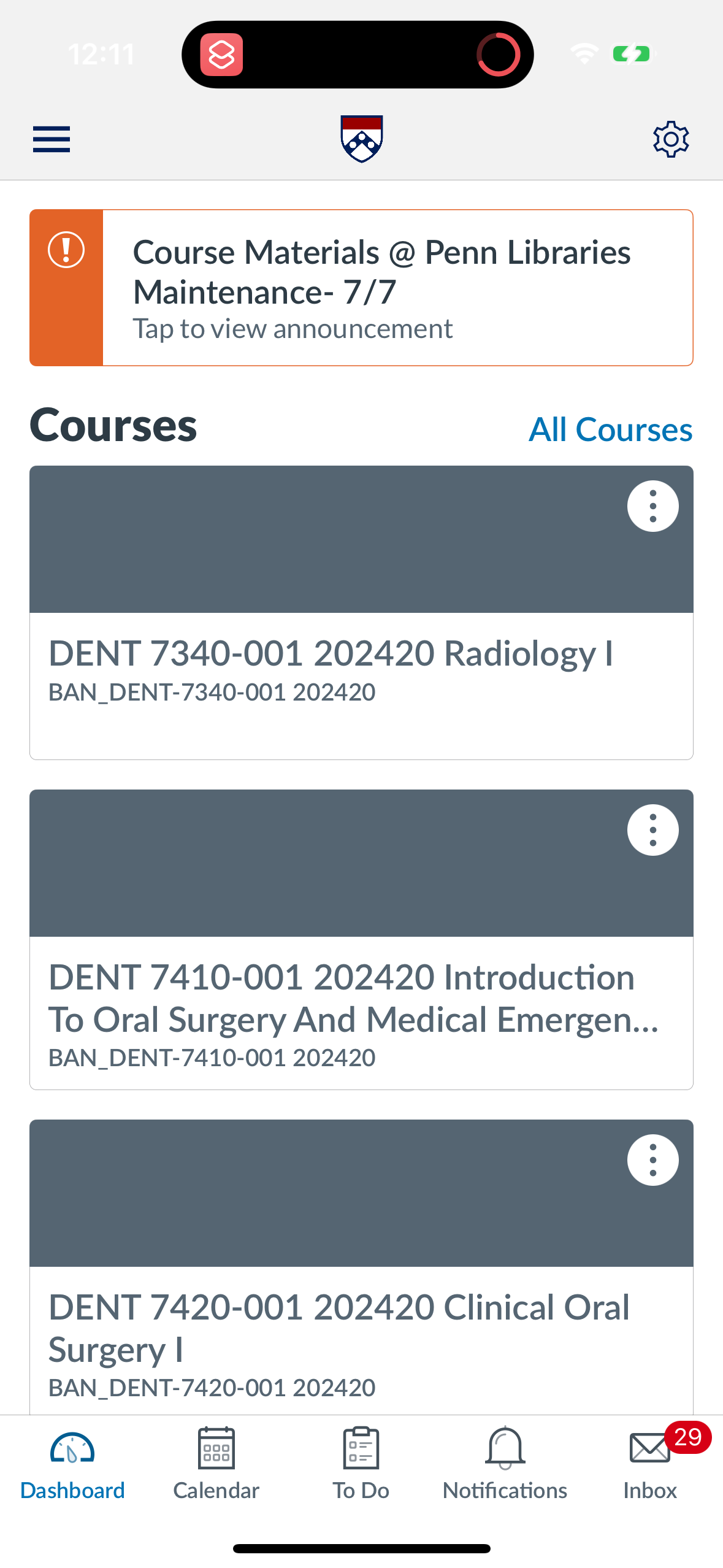Screen dimensions: 723x1568
Task: Open the navigation drawer hamburger menu
Action: pyautogui.click(x=51, y=139)
